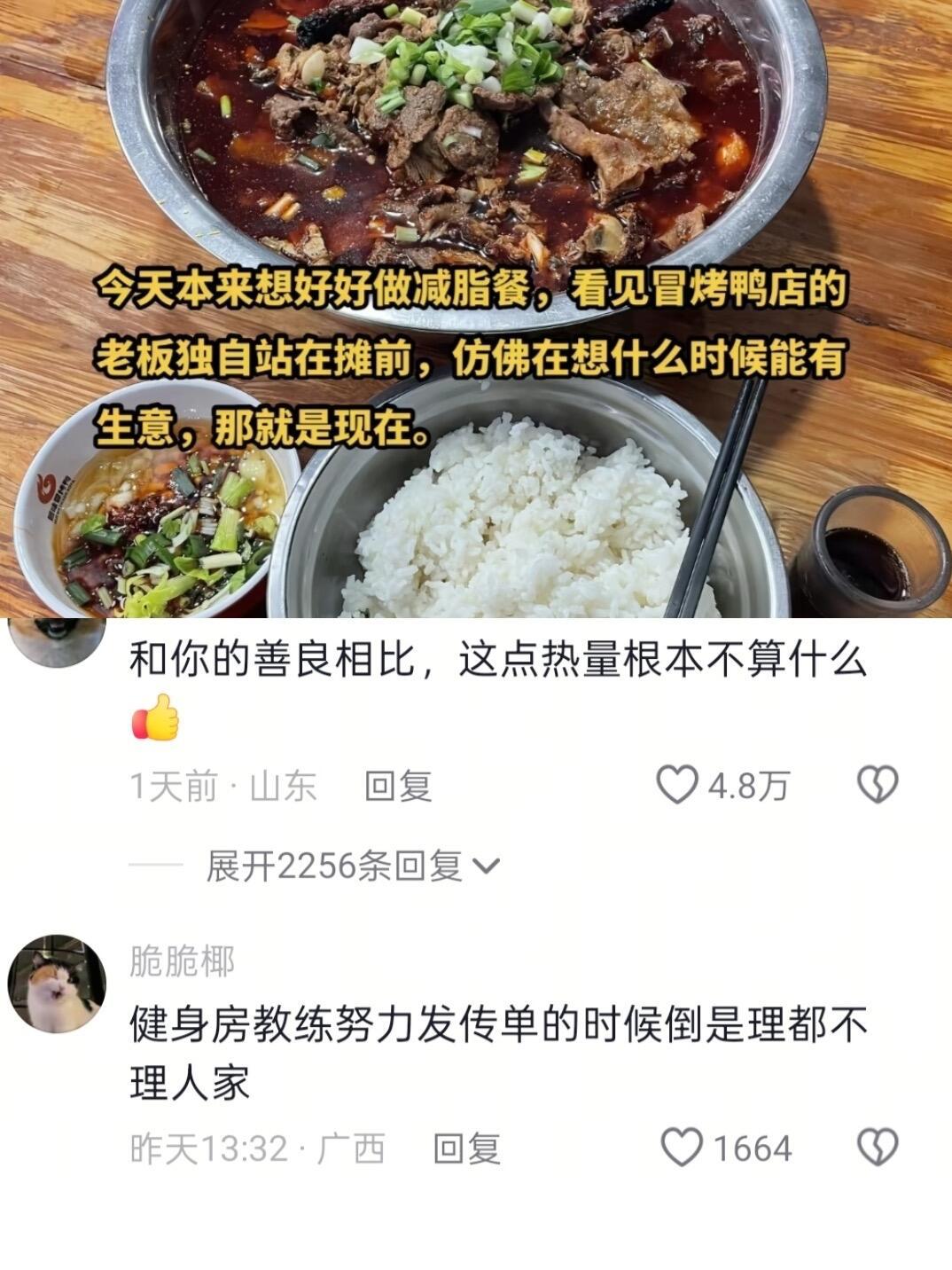Screen dimensions: 952x1270
Task: Like the comment from Shandong with 4.8万 likes
Action: coord(678,786)
